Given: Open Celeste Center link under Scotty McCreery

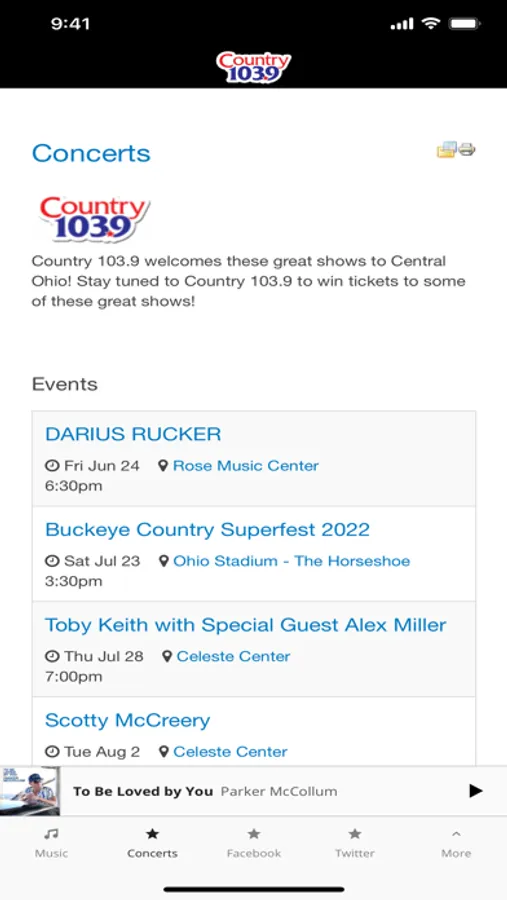Looking at the screenshot, I should [230, 751].
